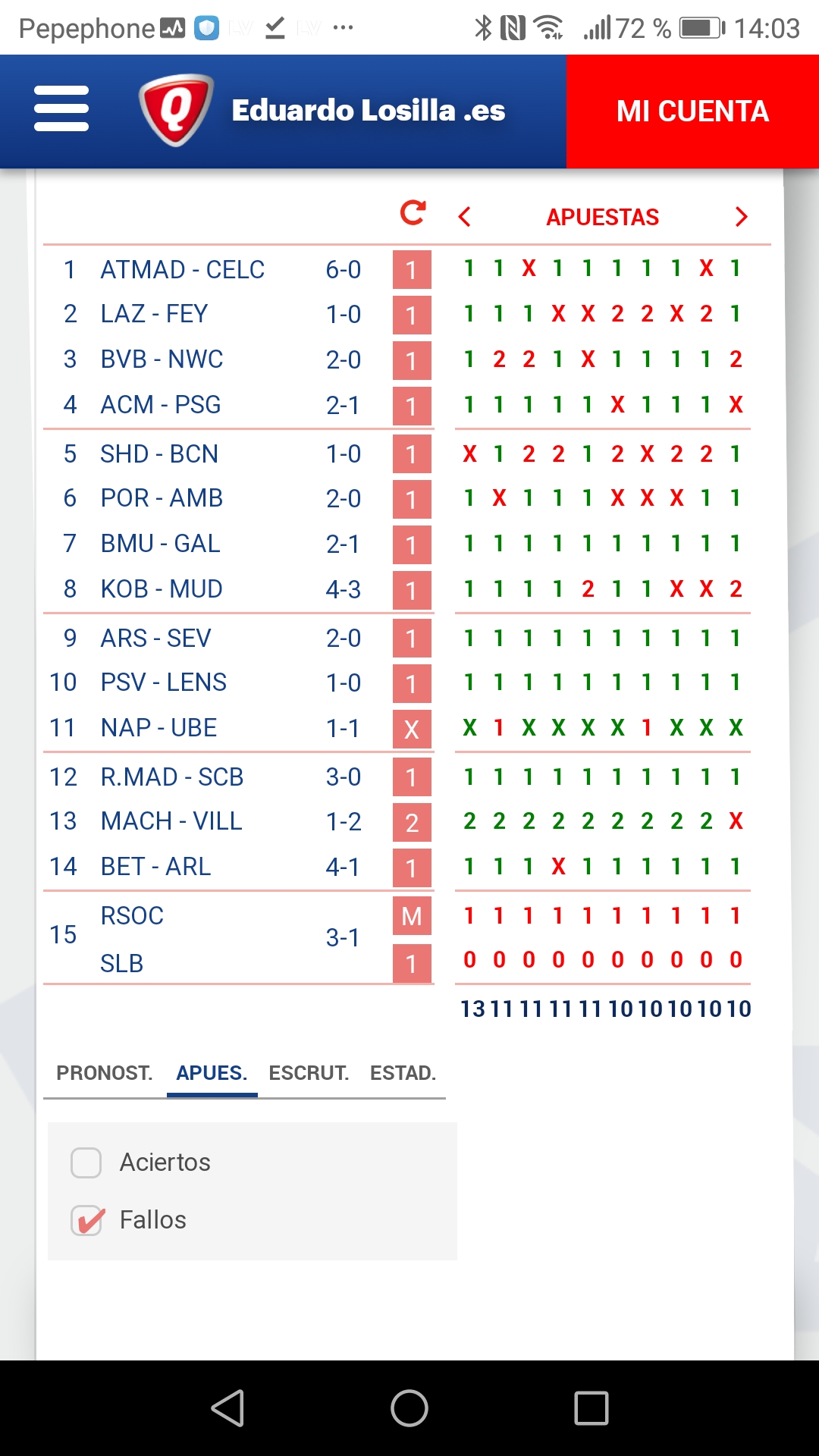
Task: Select the APUES. tab
Action: 212,1073
